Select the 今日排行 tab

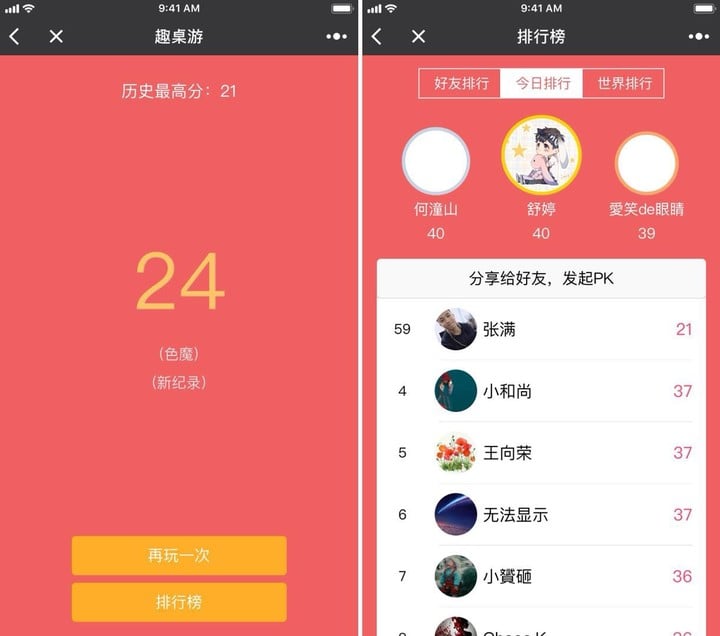(542, 83)
